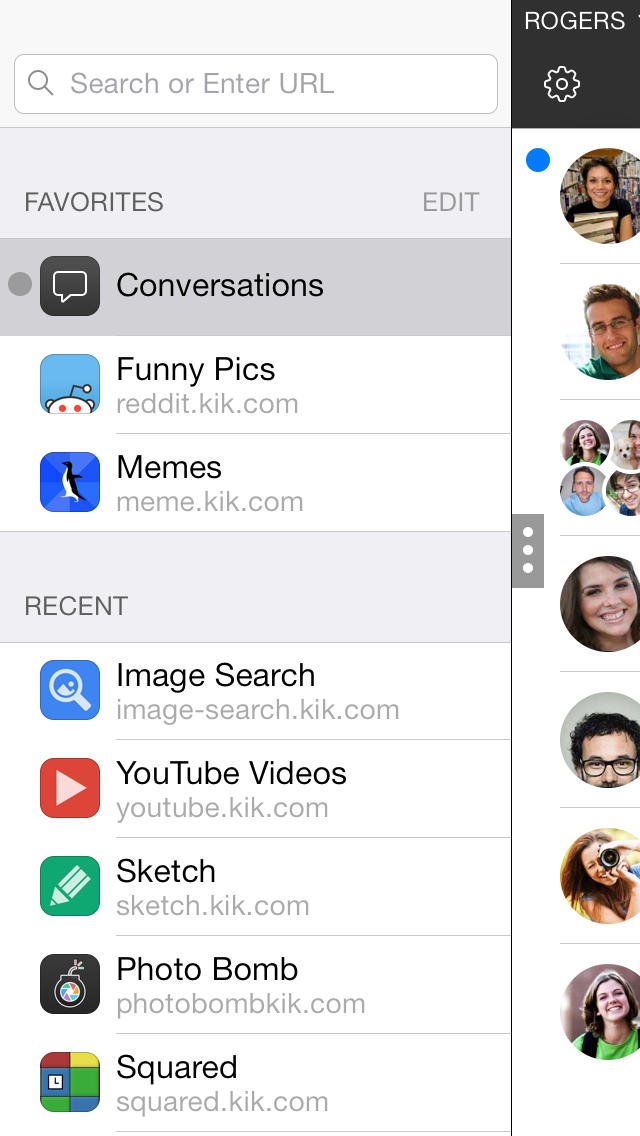The height and width of the screenshot is (1136, 640).
Task: Open the unread chat with blue dot
Action: click(600, 196)
